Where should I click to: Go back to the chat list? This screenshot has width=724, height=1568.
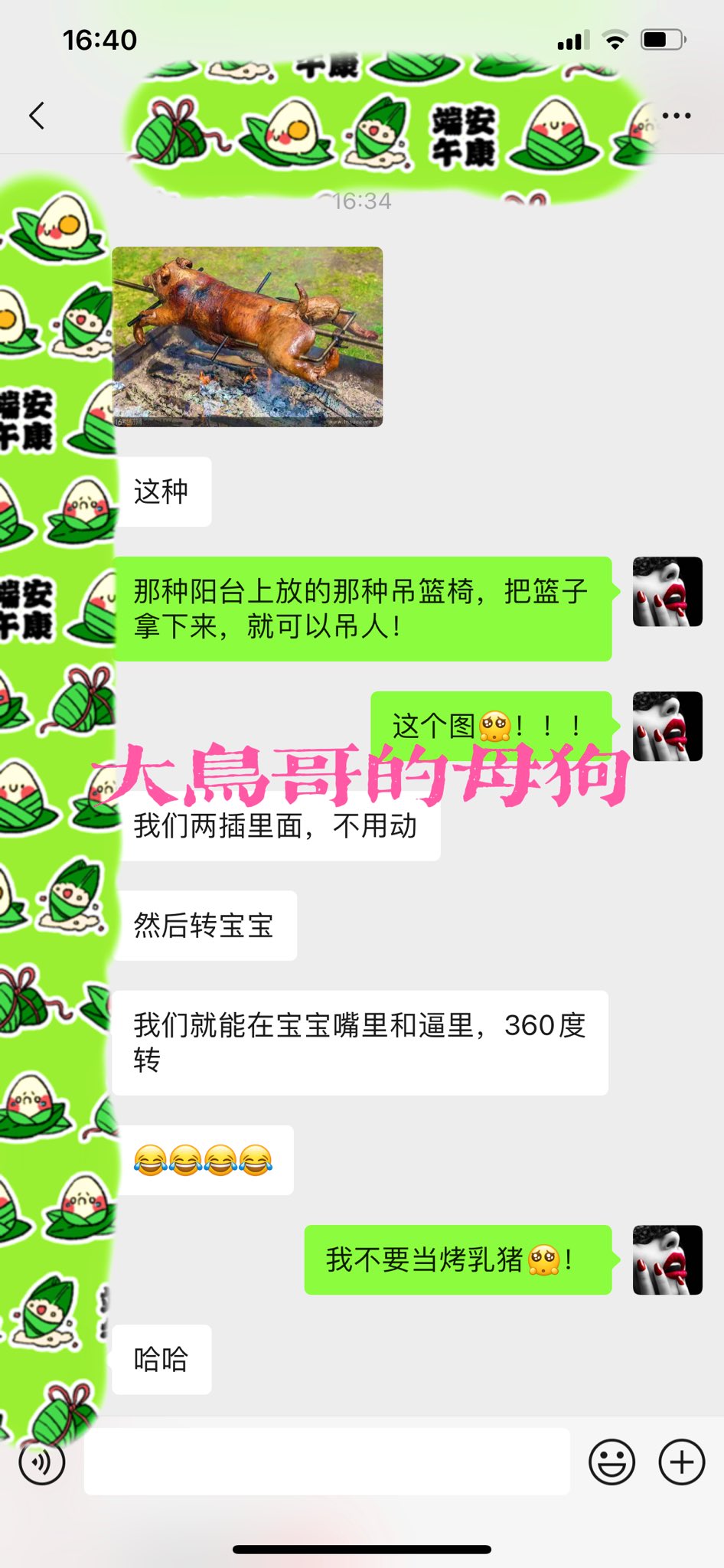pos(37,116)
